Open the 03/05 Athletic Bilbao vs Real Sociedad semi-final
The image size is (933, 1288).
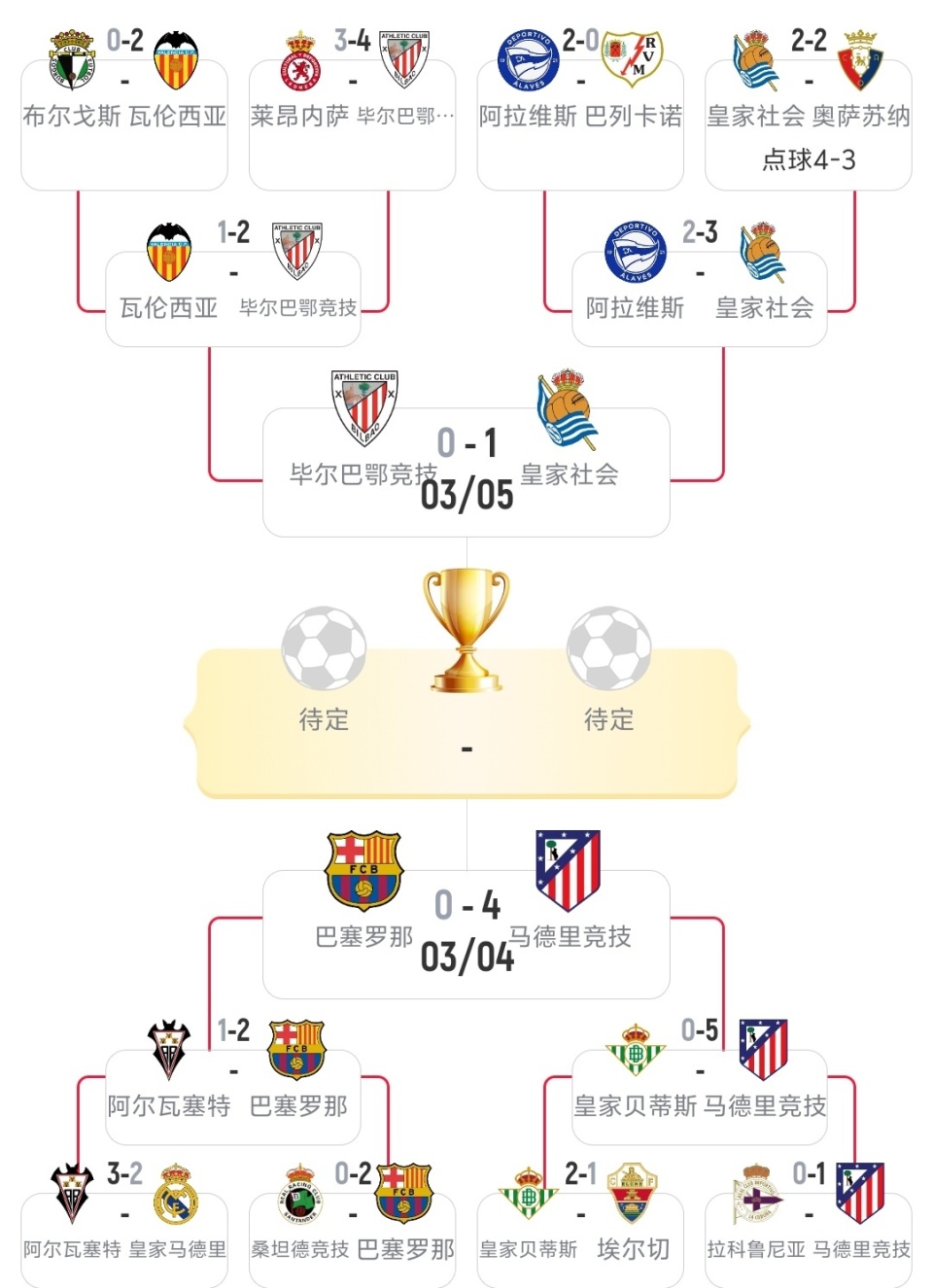[x=466, y=473]
